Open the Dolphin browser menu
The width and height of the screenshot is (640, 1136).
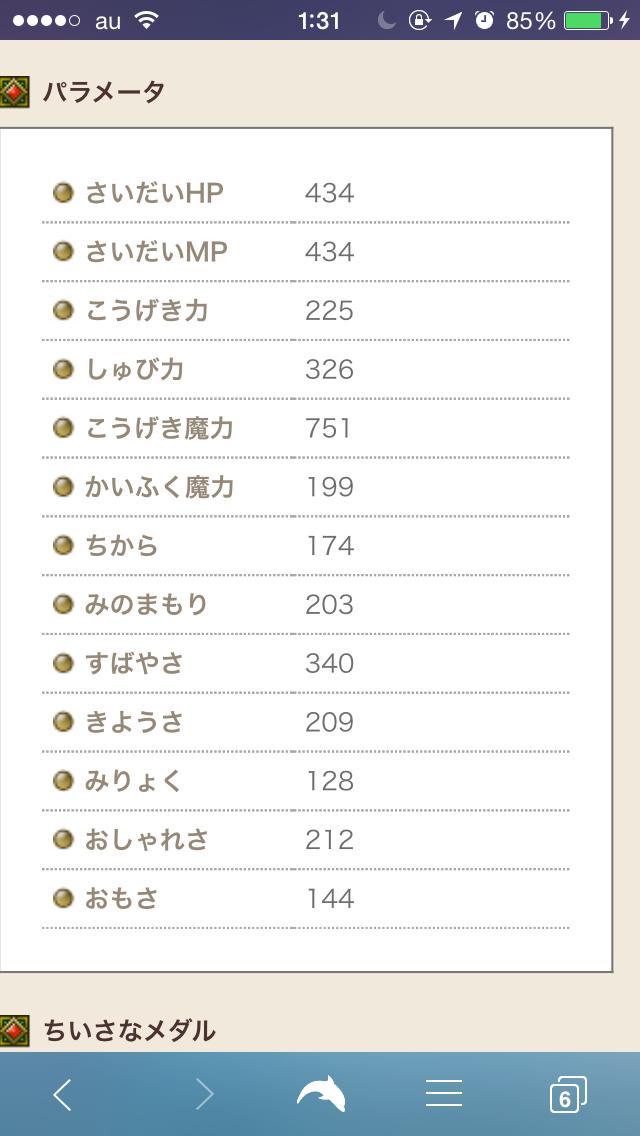pos(321,1093)
